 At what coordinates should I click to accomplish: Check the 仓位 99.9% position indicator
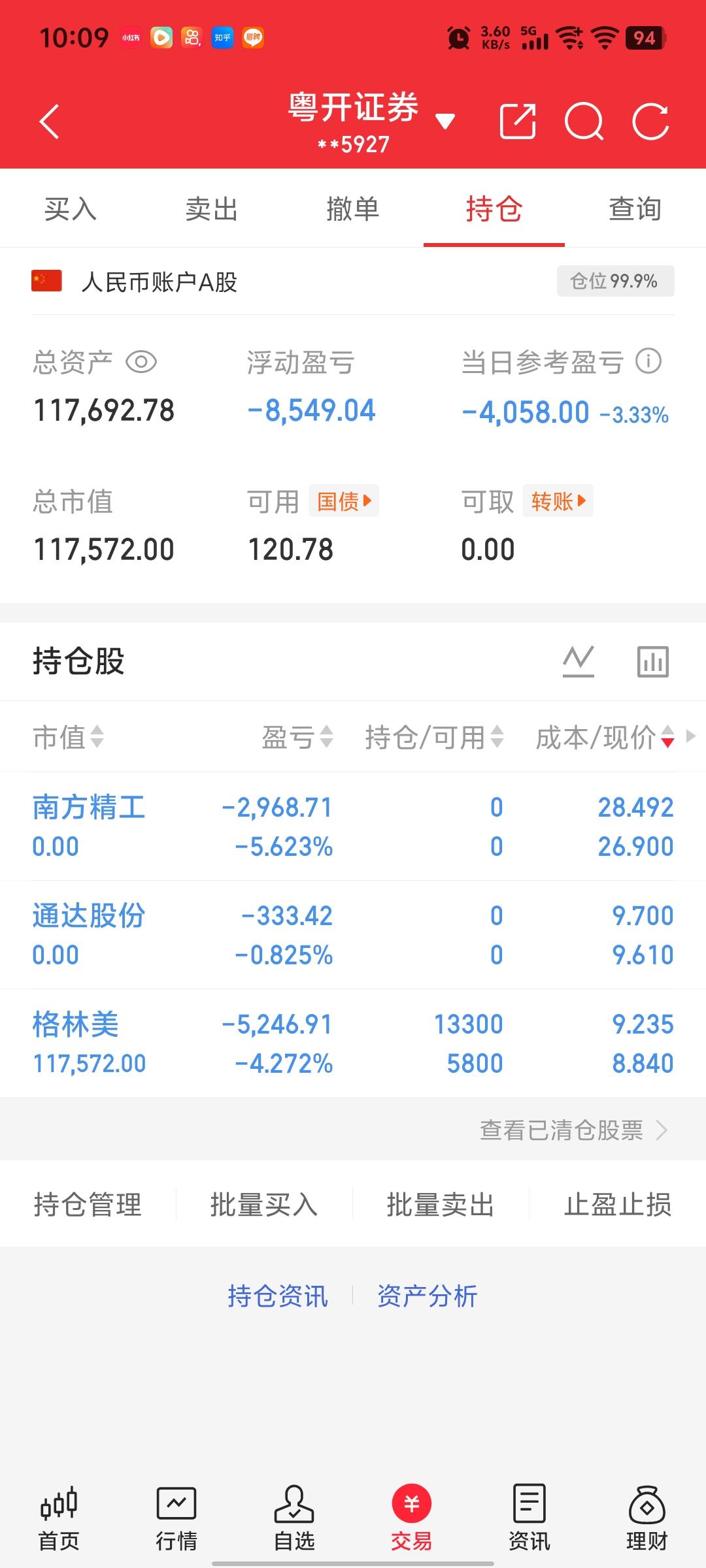(x=614, y=281)
